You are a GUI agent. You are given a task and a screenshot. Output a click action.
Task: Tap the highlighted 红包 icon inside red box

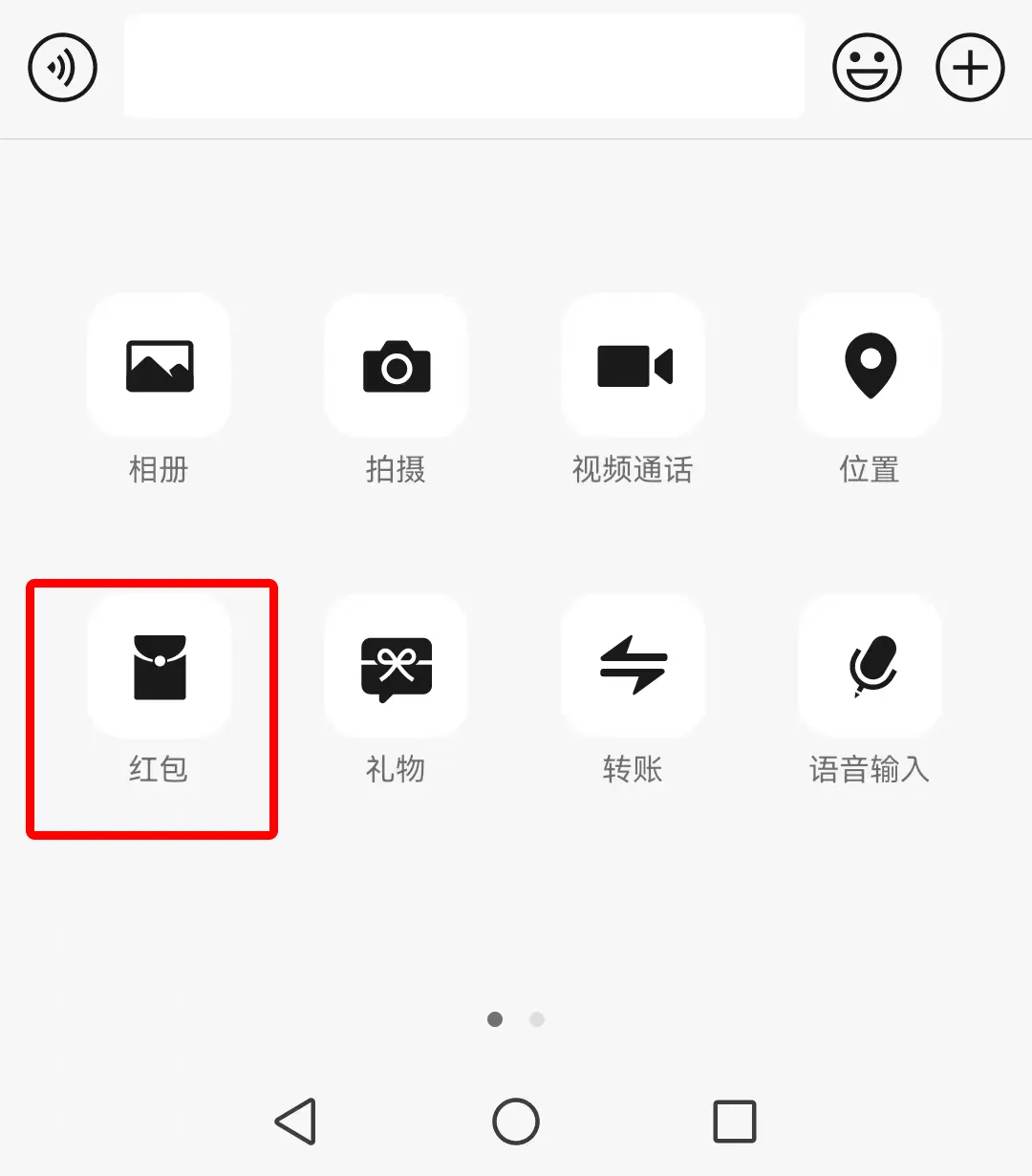158,666
